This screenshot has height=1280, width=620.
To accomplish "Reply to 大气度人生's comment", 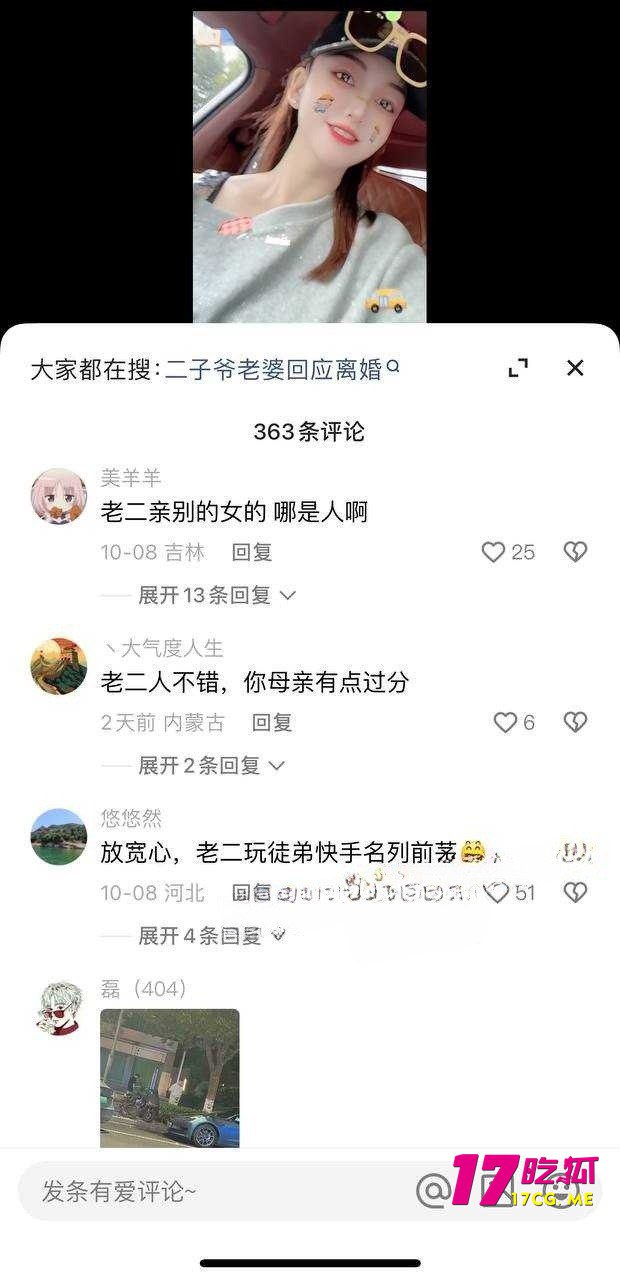I will (x=271, y=722).
